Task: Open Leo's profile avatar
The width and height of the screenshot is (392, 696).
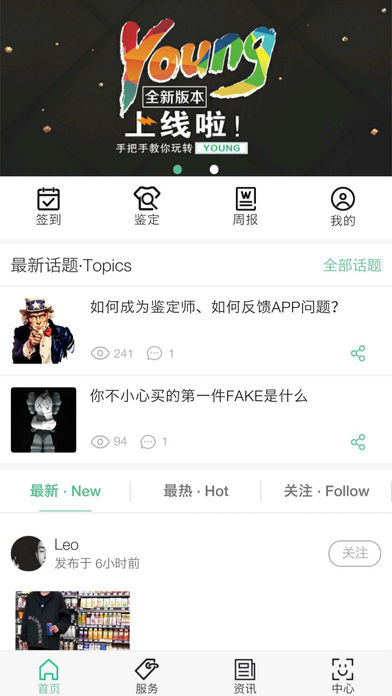Action: (x=28, y=553)
